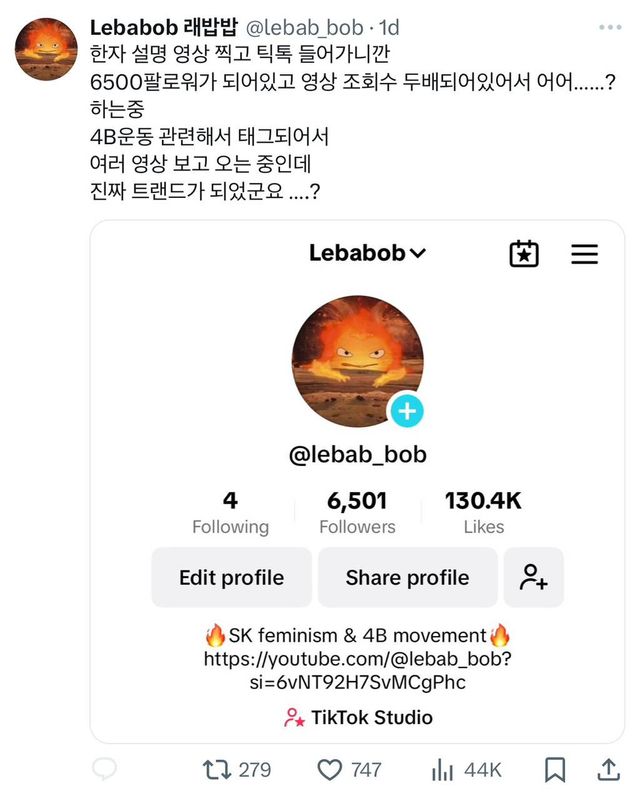The height and width of the screenshot is (794, 640).
Task: Expand the attached TikTok profile screenshot image
Action: coord(357,480)
